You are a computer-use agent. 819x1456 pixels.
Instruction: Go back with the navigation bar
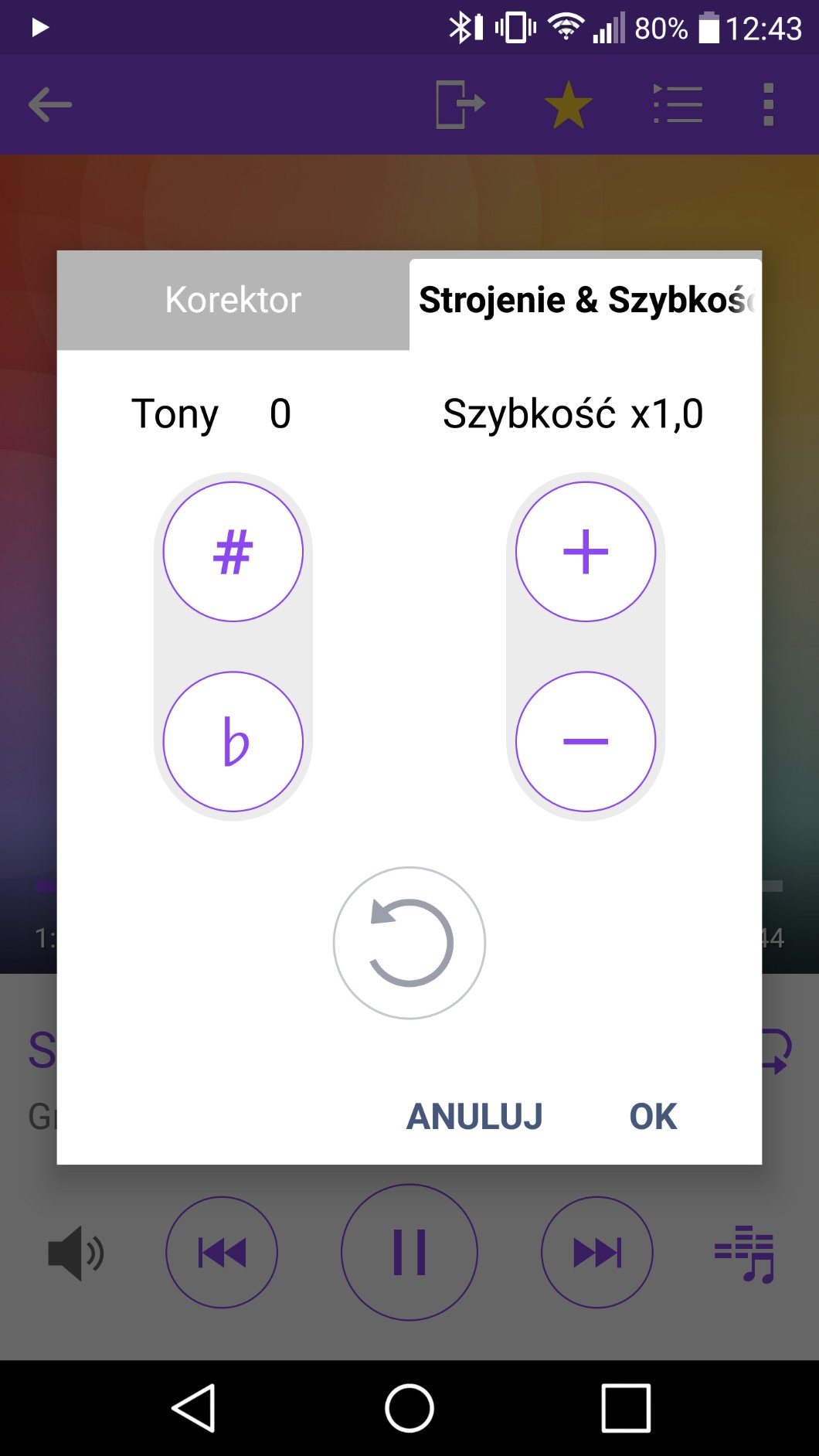pyautogui.click(x=193, y=1408)
